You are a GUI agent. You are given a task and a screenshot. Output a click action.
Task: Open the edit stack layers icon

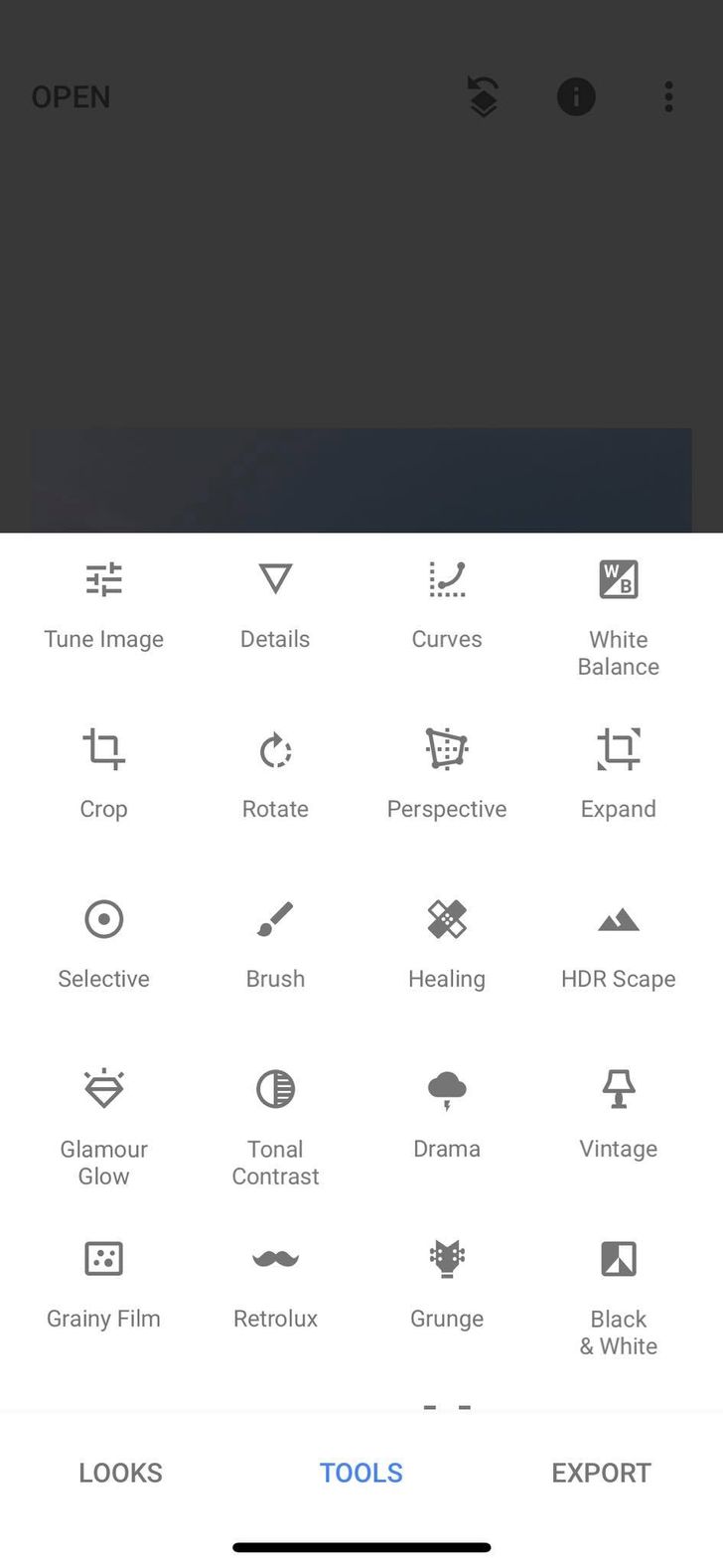tap(484, 96)
